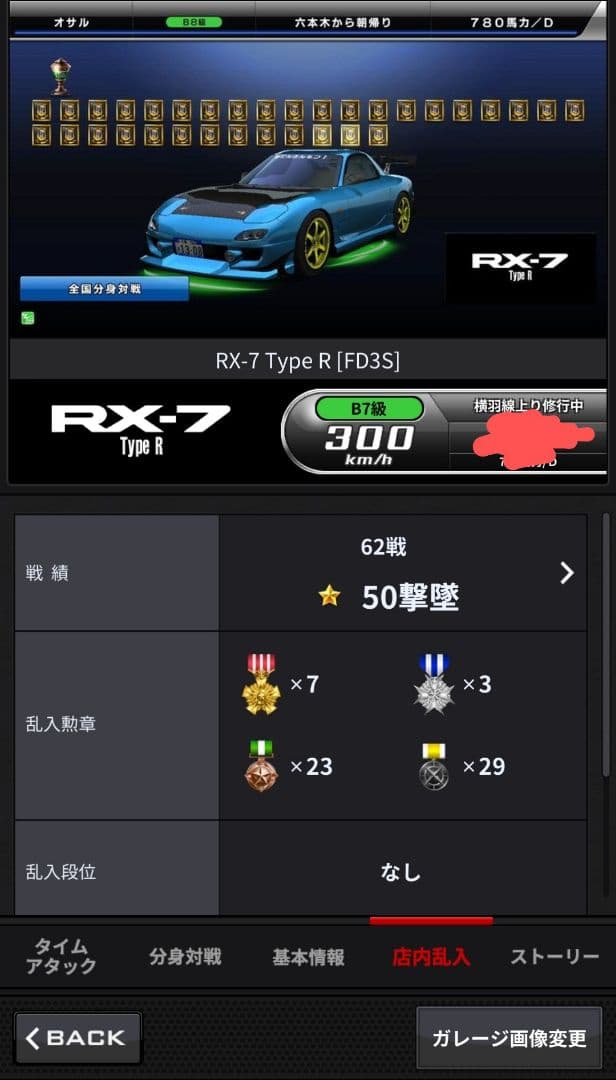This screenshot has height=1080, width=616.
Task: Go back with the BACK button
Action: coord(78,1038)
